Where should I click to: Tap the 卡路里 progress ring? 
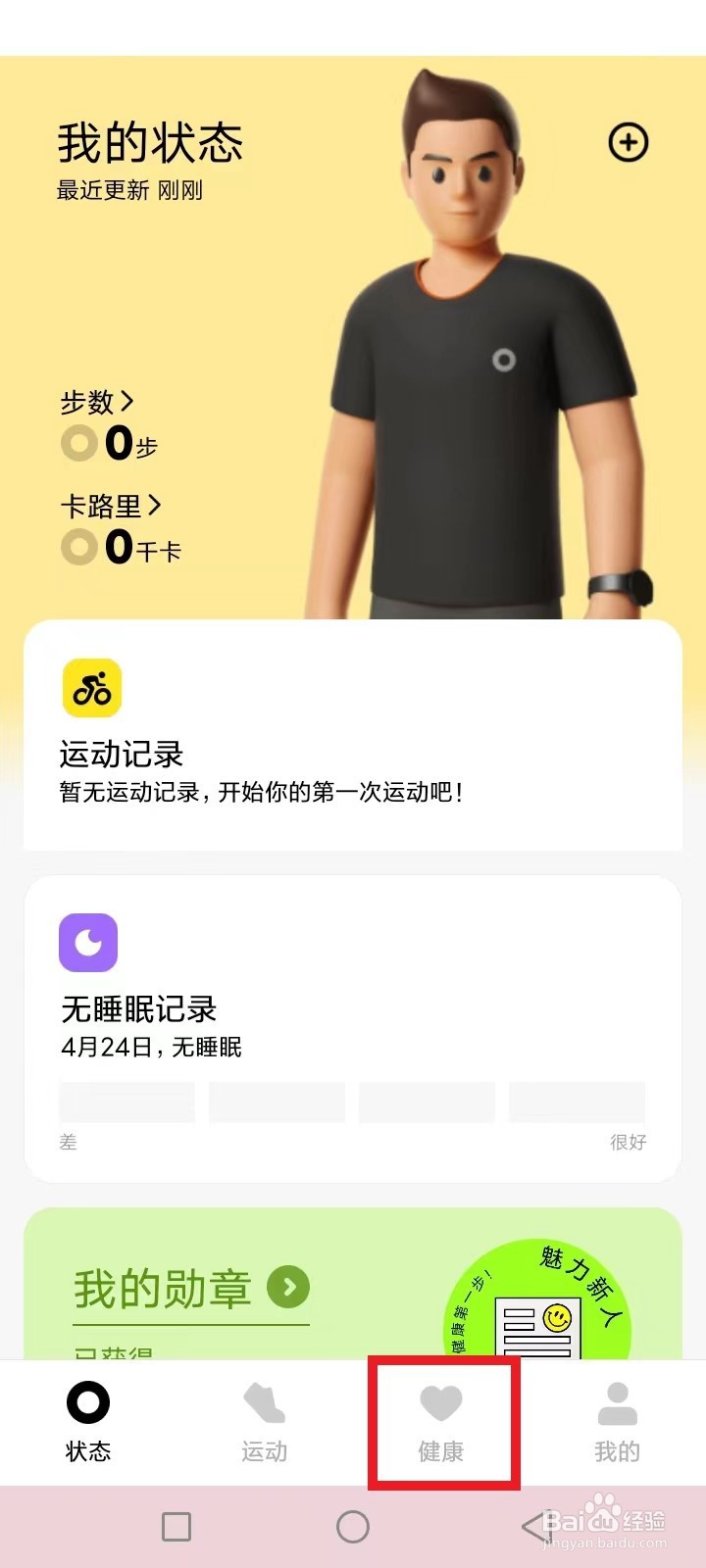click(x=78, y=548)
